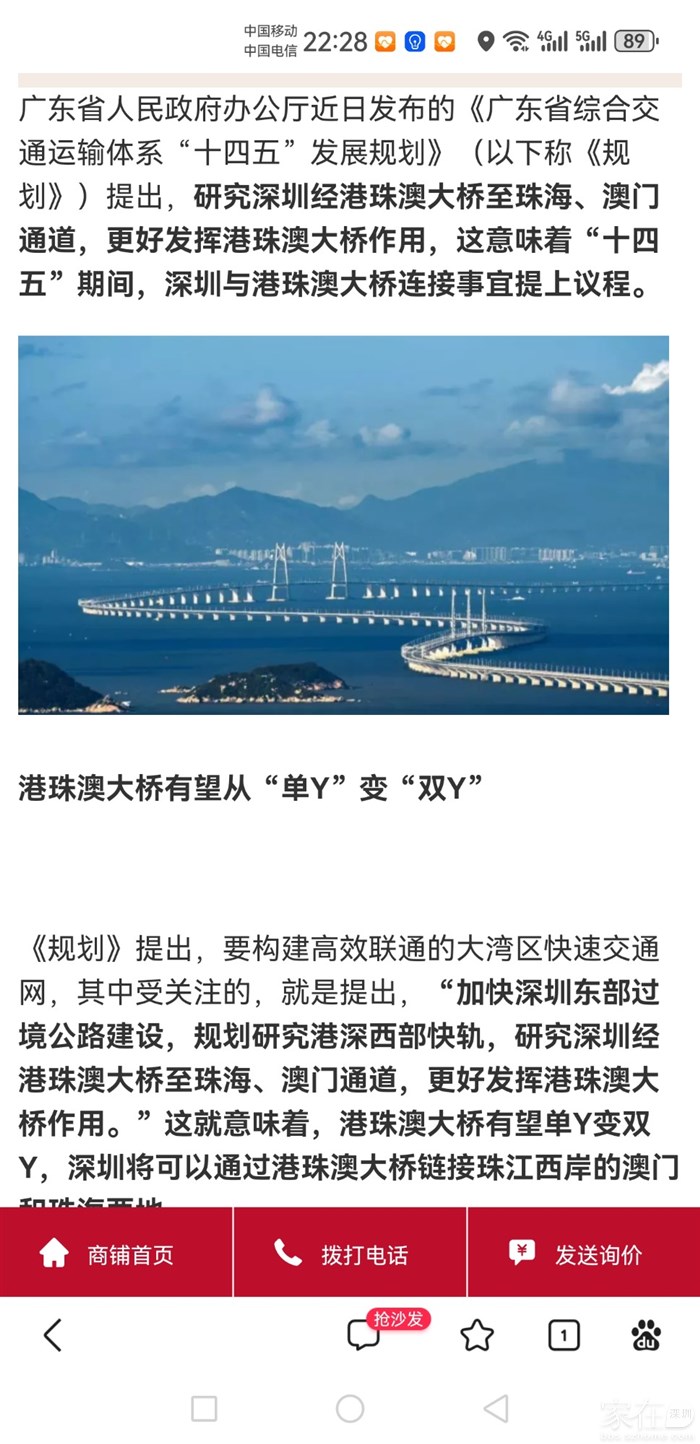
Task: View the bridge photo in the article
Action: coord(343,525)
